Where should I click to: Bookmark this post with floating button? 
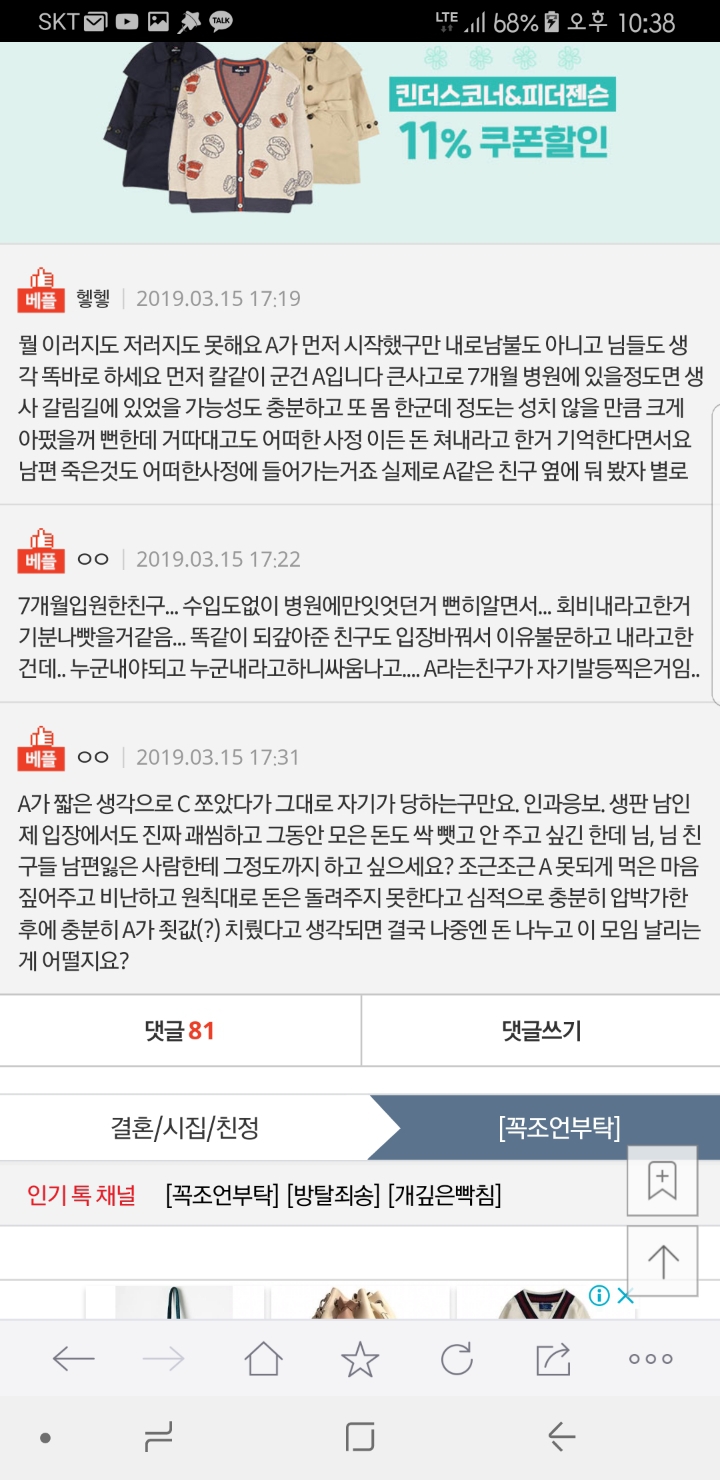point(662,1181)
